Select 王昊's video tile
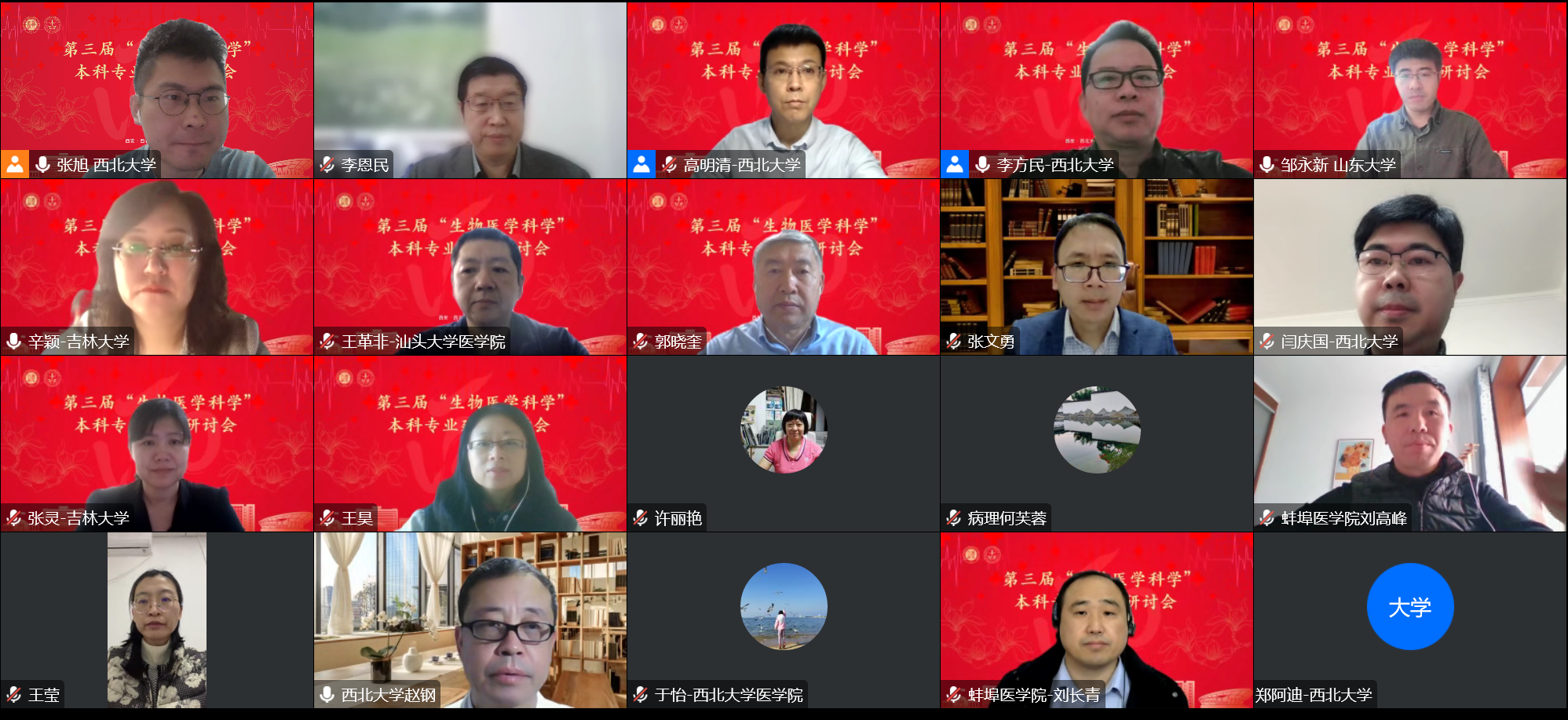Screen dimensions: 1568x720 470,444
